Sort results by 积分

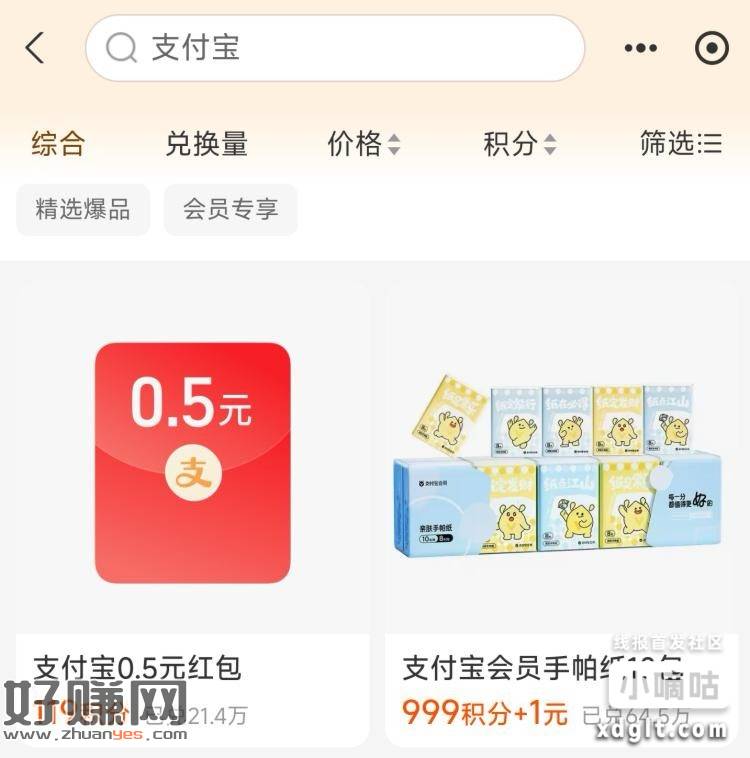tap(520, 144)
